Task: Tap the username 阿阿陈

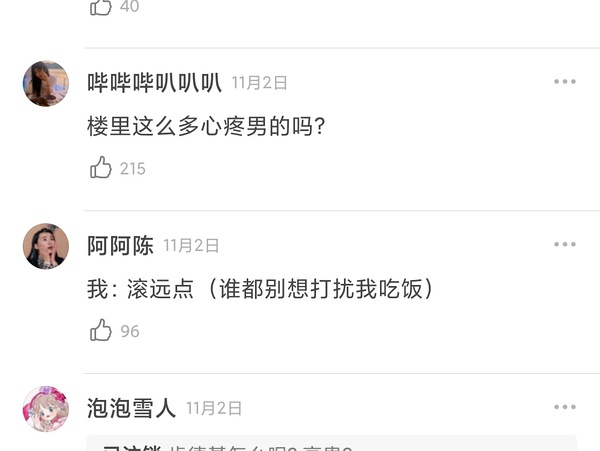Action: (120, 245)
